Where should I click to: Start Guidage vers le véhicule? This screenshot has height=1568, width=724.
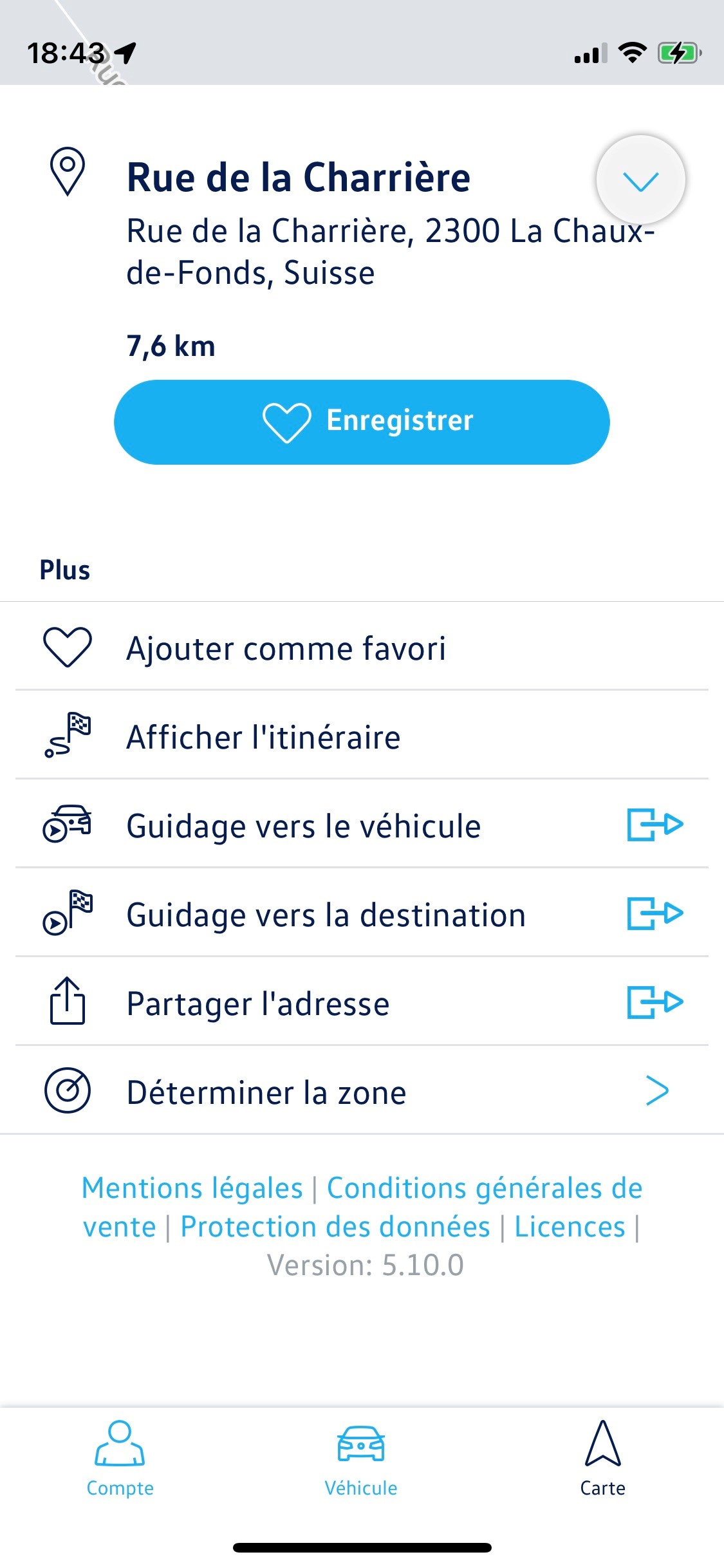coord(362,825)
